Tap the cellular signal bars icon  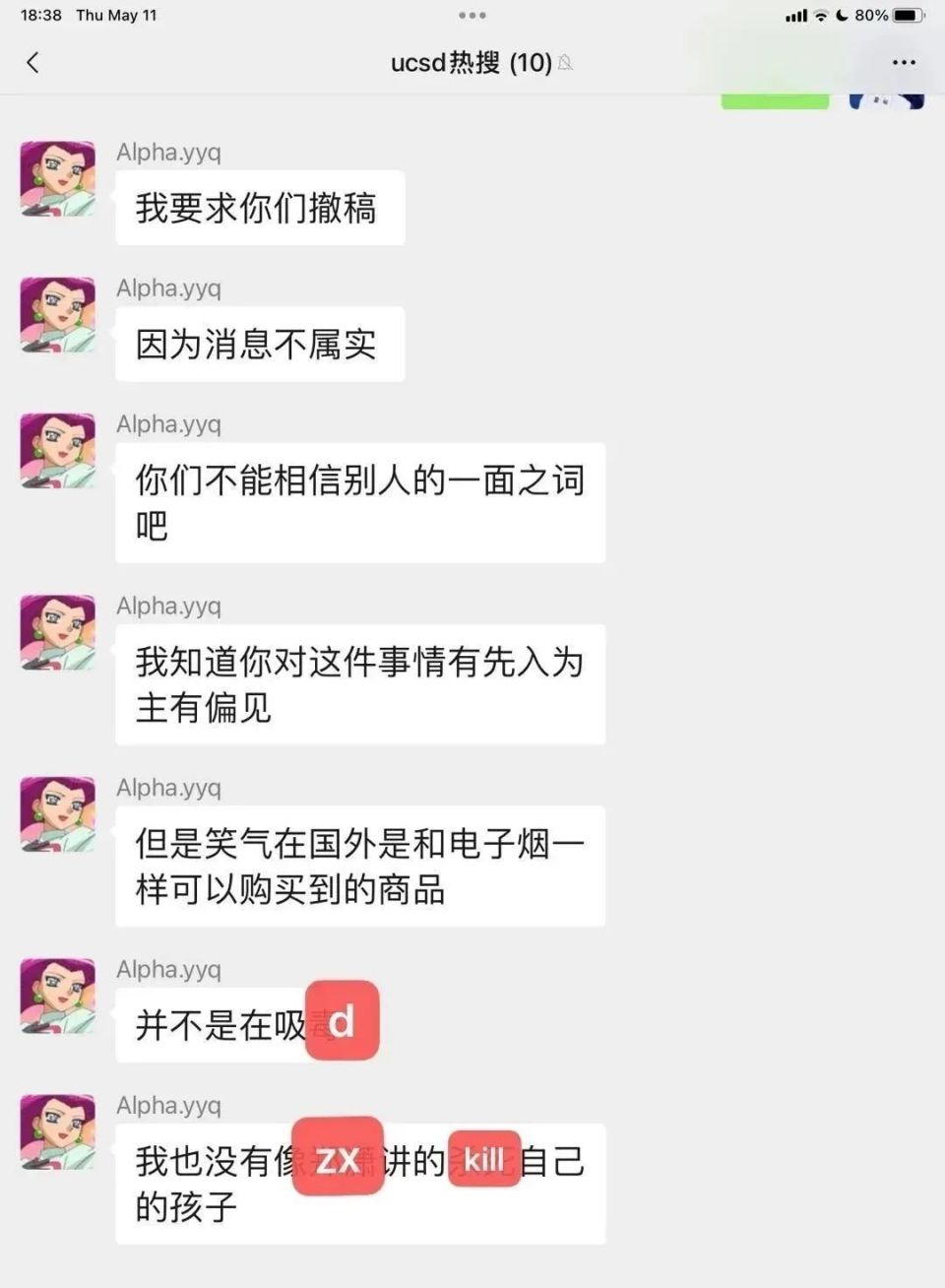click(x=794, y=15)
